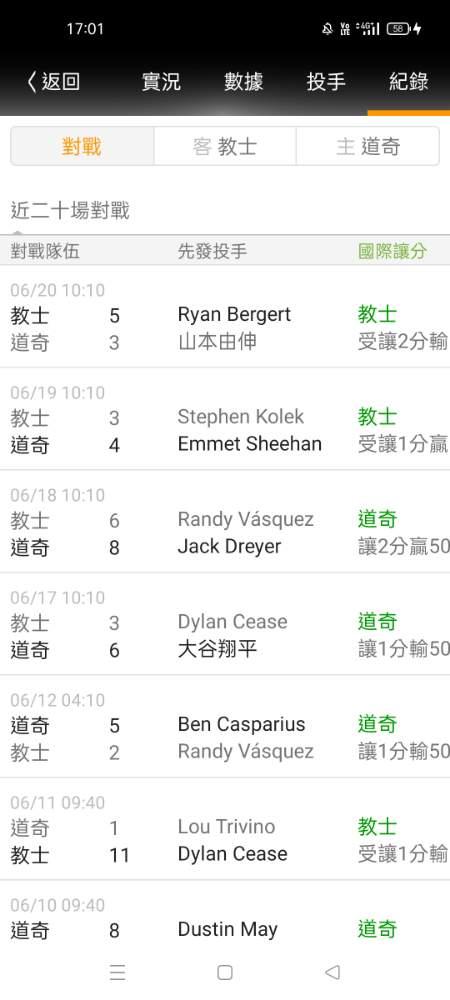Open the 06/19 game with Emmet Sheehan
This screenshot has height=1000, width=450.
[x=225, y=419]
